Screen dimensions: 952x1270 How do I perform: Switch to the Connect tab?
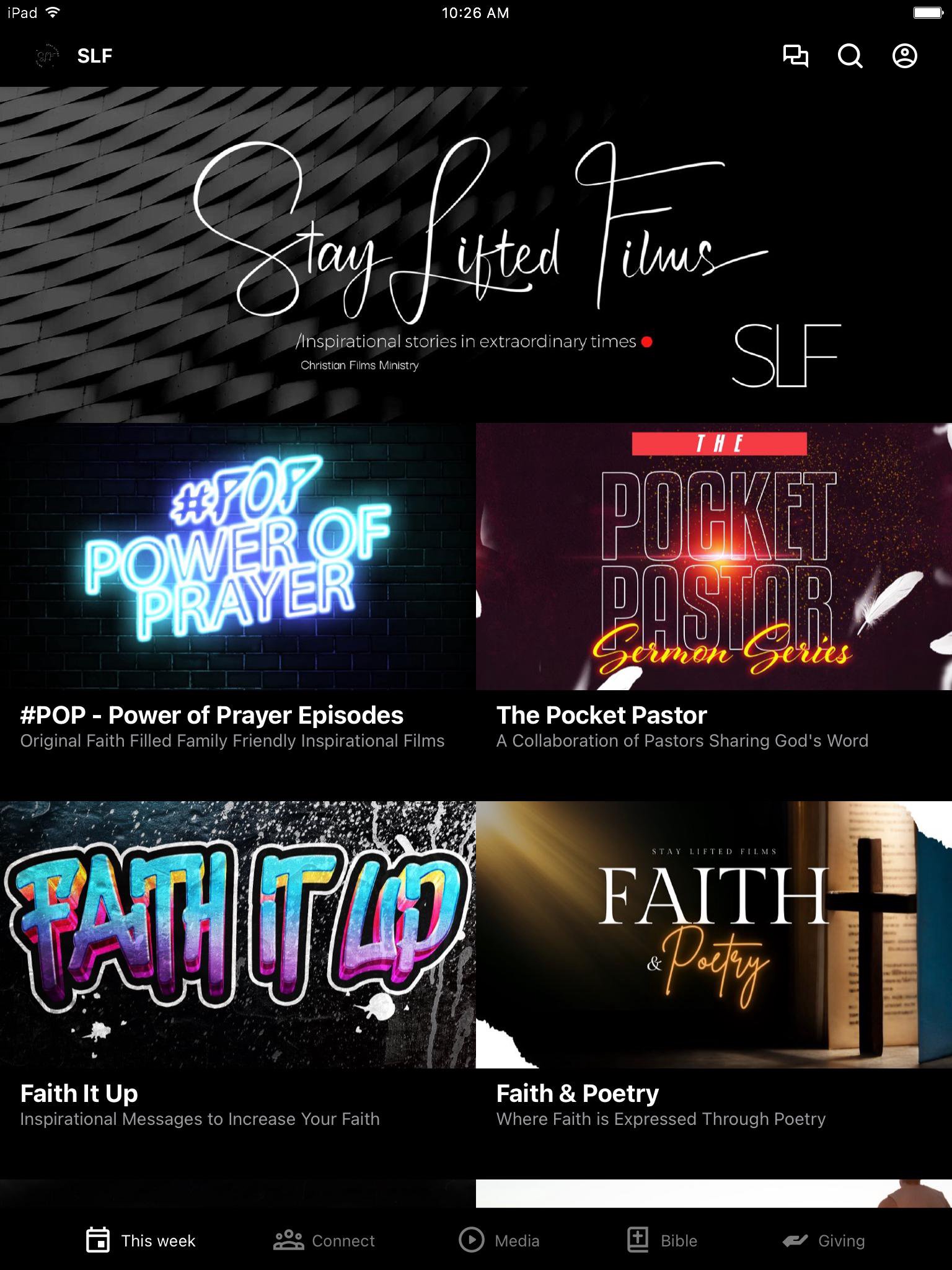click(324, 1240)
